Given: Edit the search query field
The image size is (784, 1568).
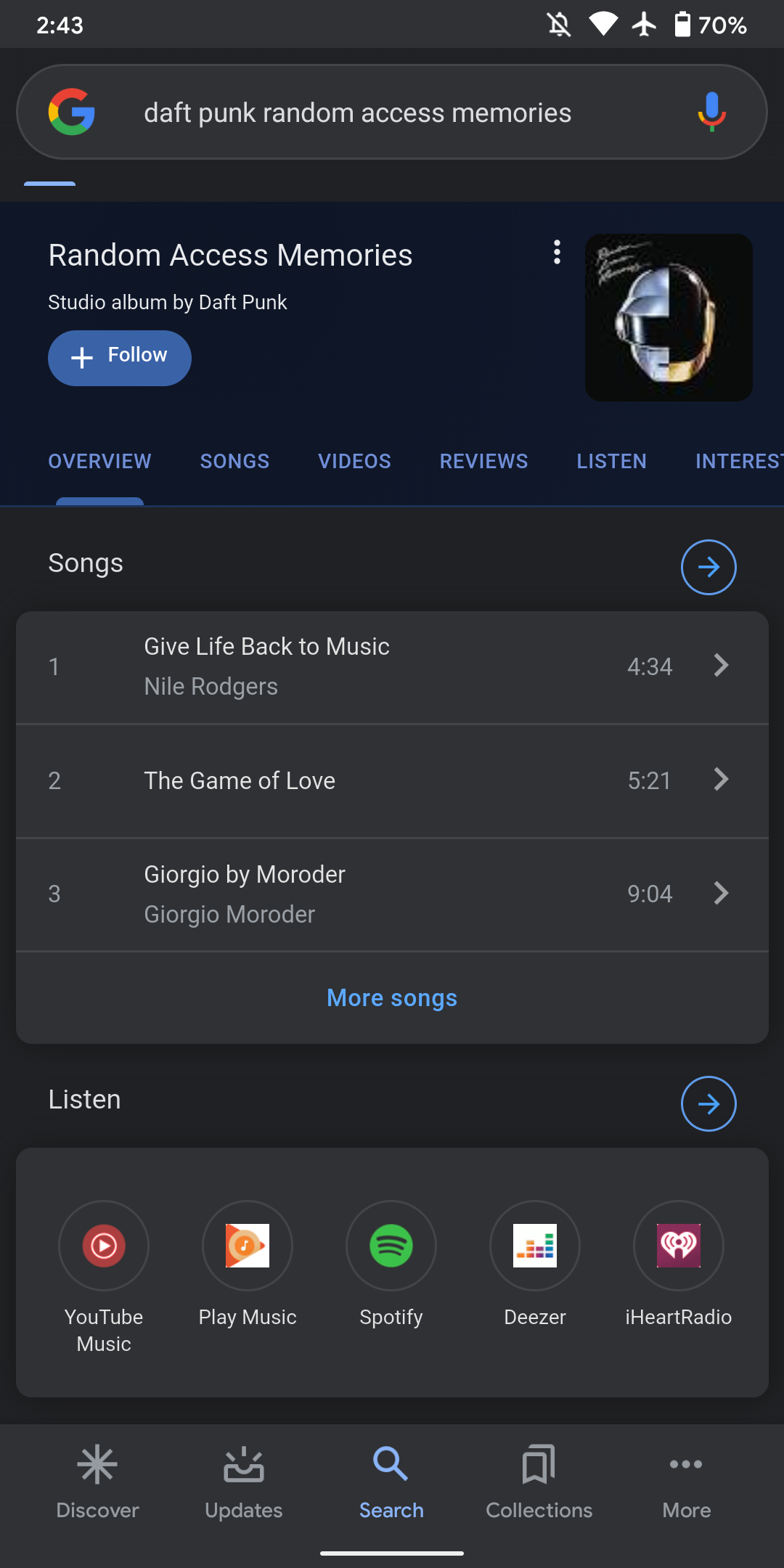Looking at the screenshot, I should (x=357, y=113).
